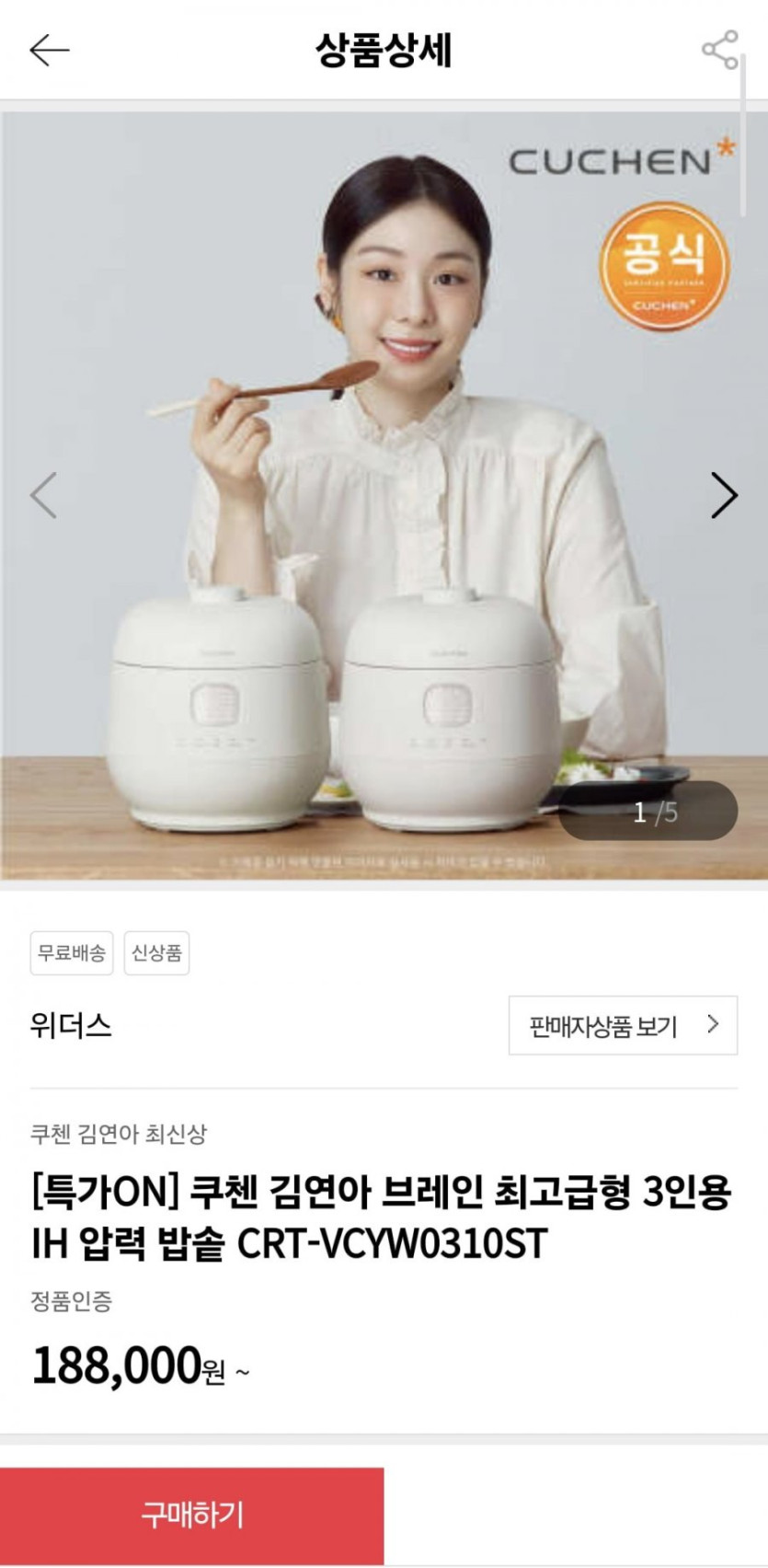Tap the 구매하기 buy button
768x1568 pixels.
point(192,1514)
